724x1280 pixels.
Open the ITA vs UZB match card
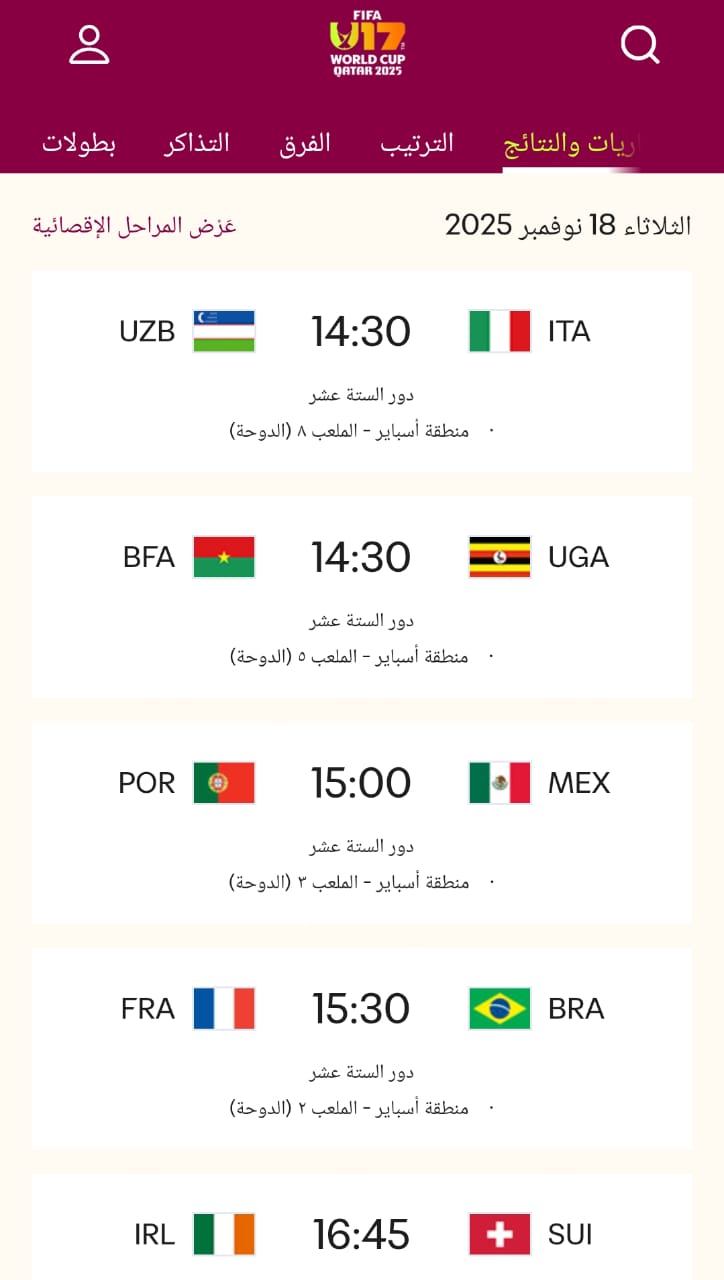click(x=361, y=370)
